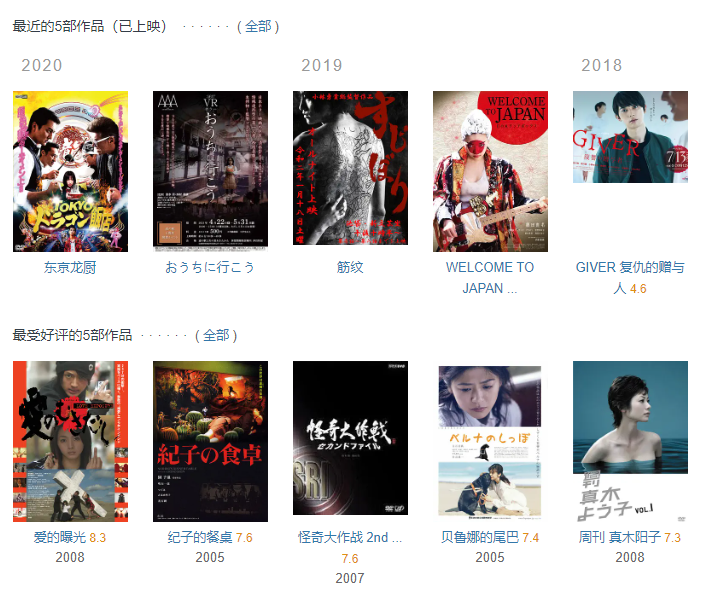Tap the 东京龙厨 title link
711x602 pixels.
tap(70, 267)
